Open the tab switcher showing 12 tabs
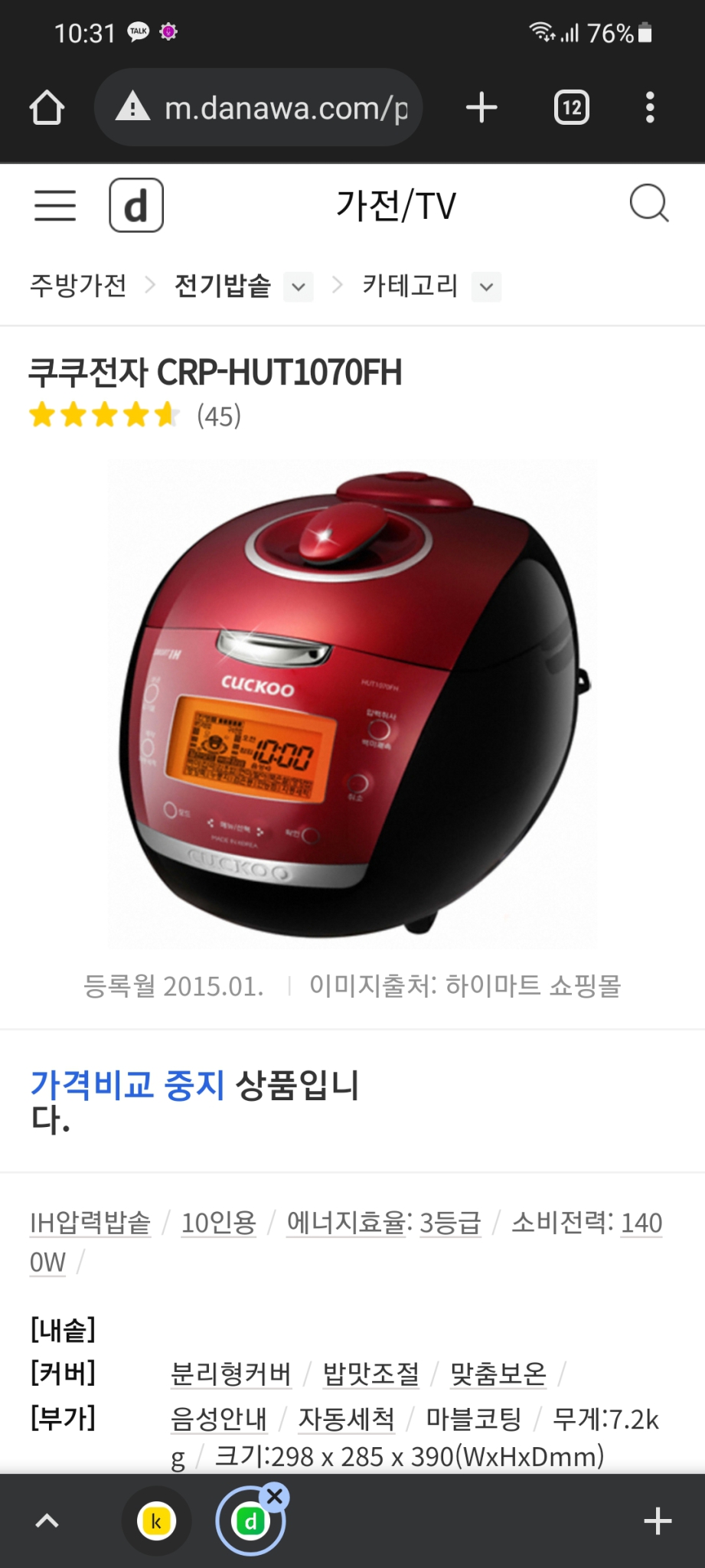Screen dimensions: 705x1568 570,107
